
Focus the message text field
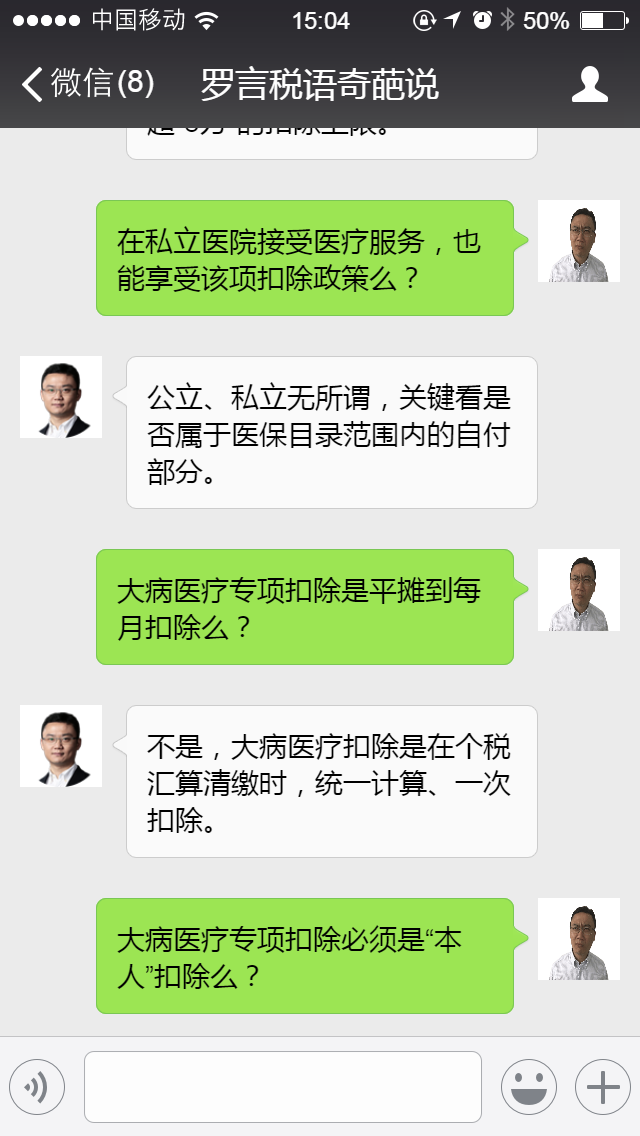283,1086
